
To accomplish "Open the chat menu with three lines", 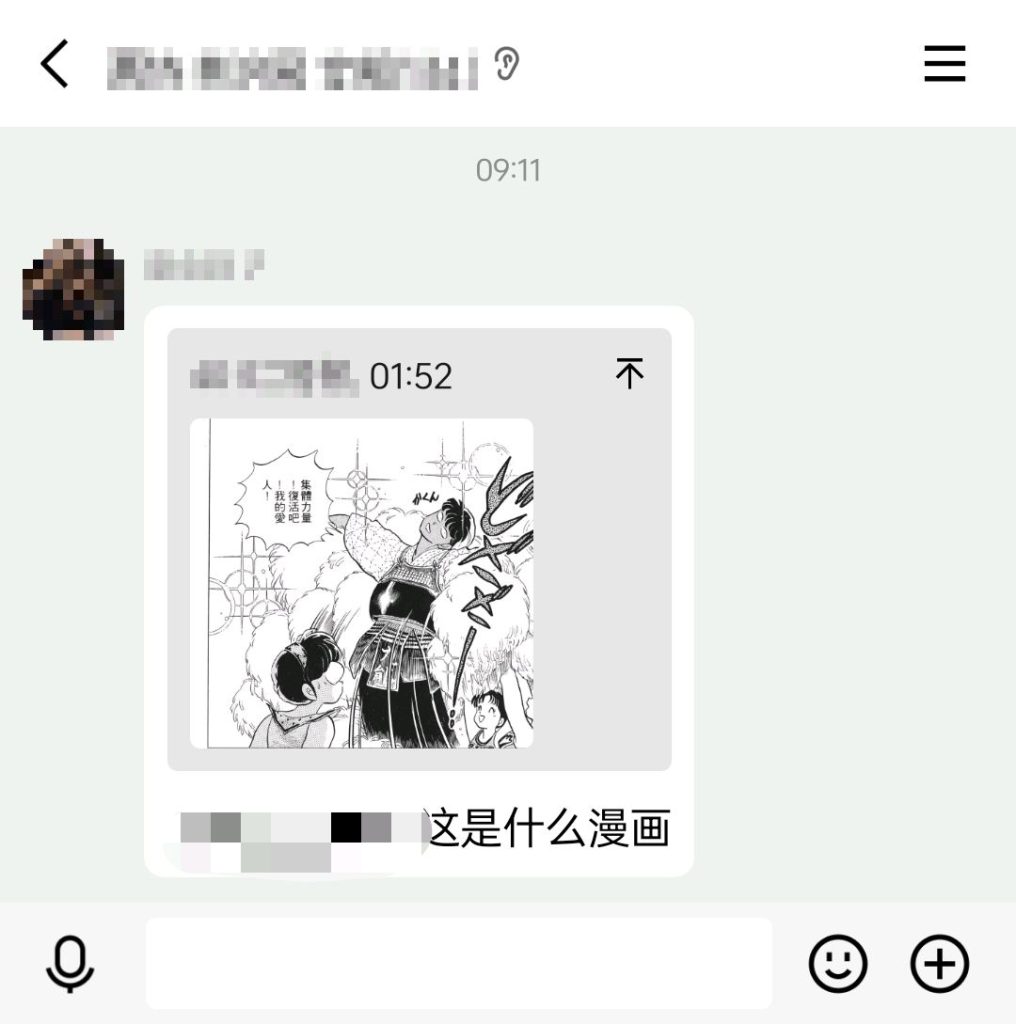I will tap(944, 65).
